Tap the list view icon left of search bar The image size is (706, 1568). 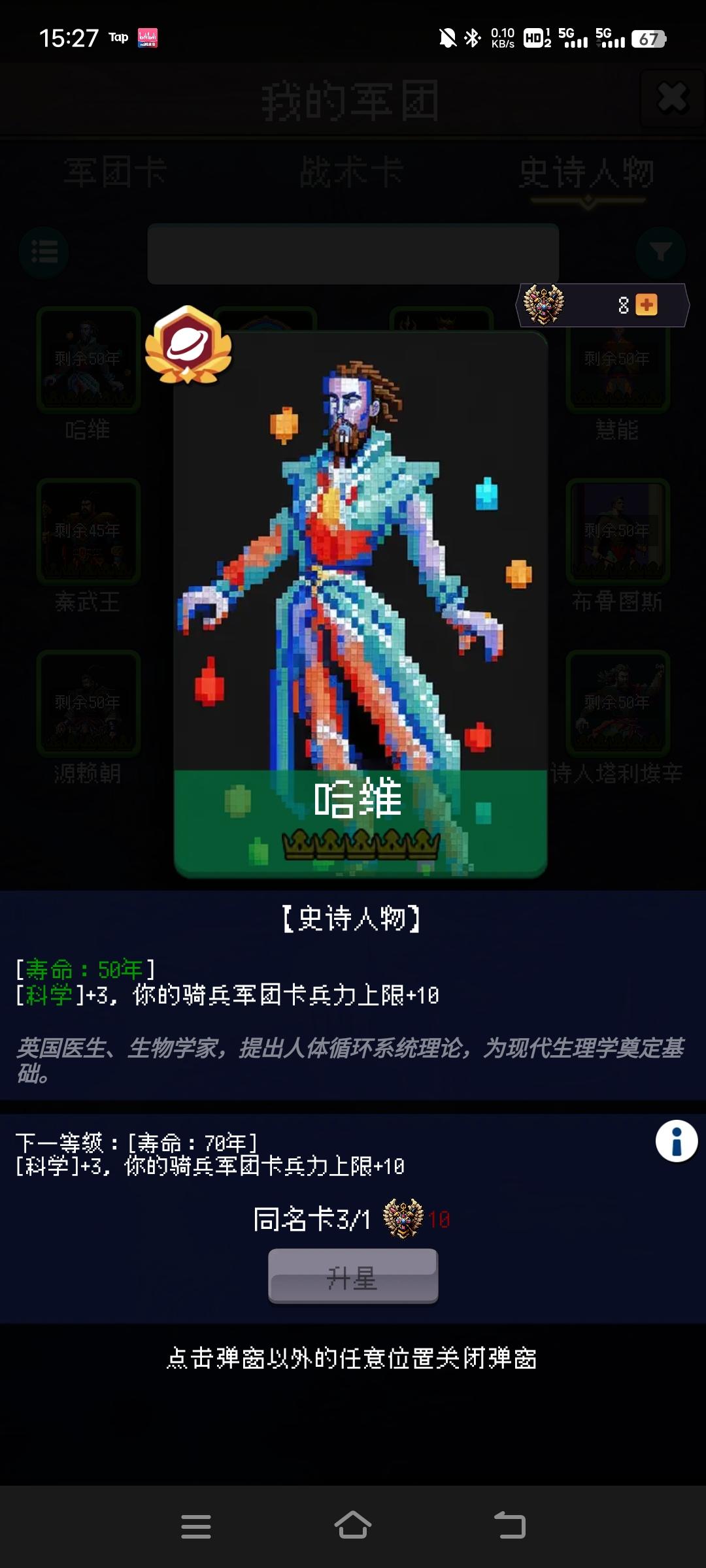(44, 253)
